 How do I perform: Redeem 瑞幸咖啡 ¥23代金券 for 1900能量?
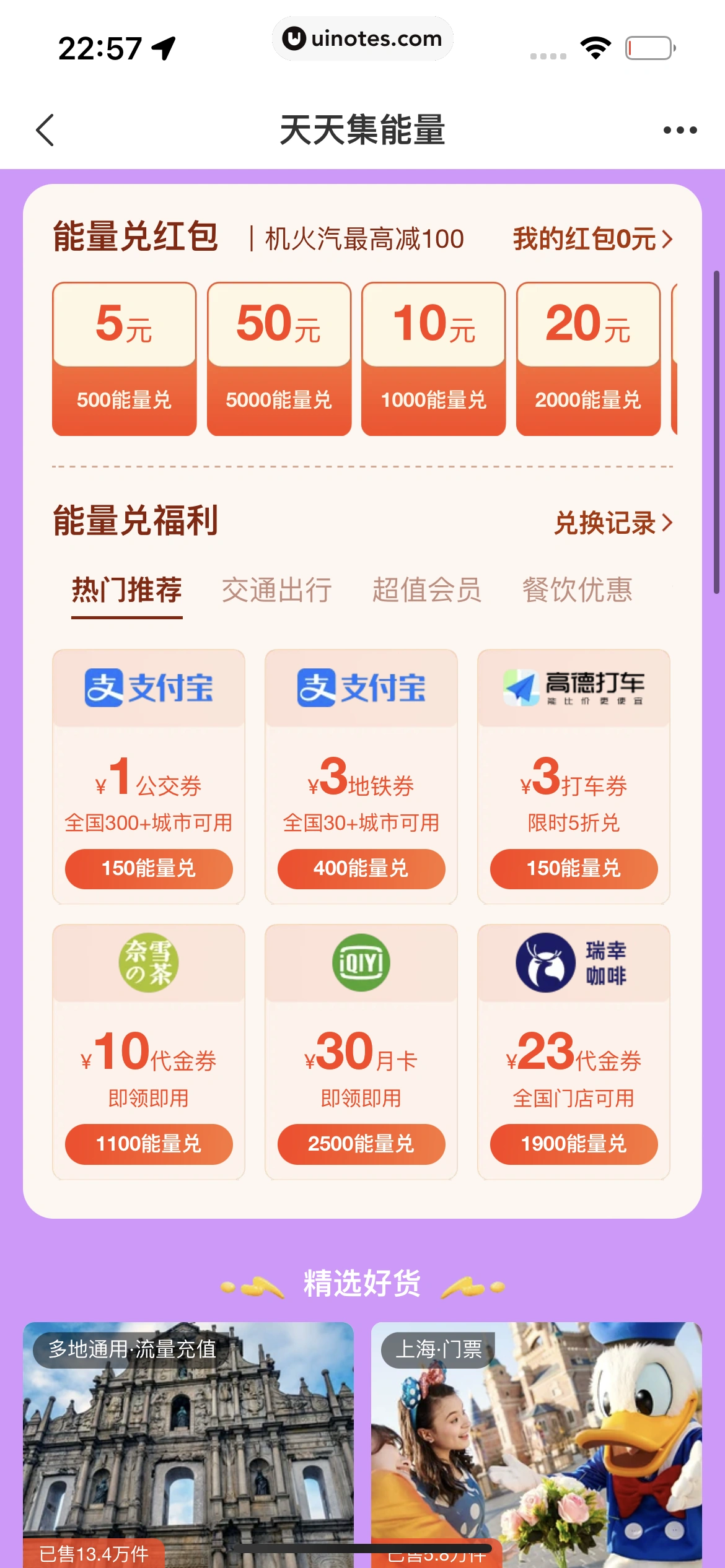tap(574, 1143)
